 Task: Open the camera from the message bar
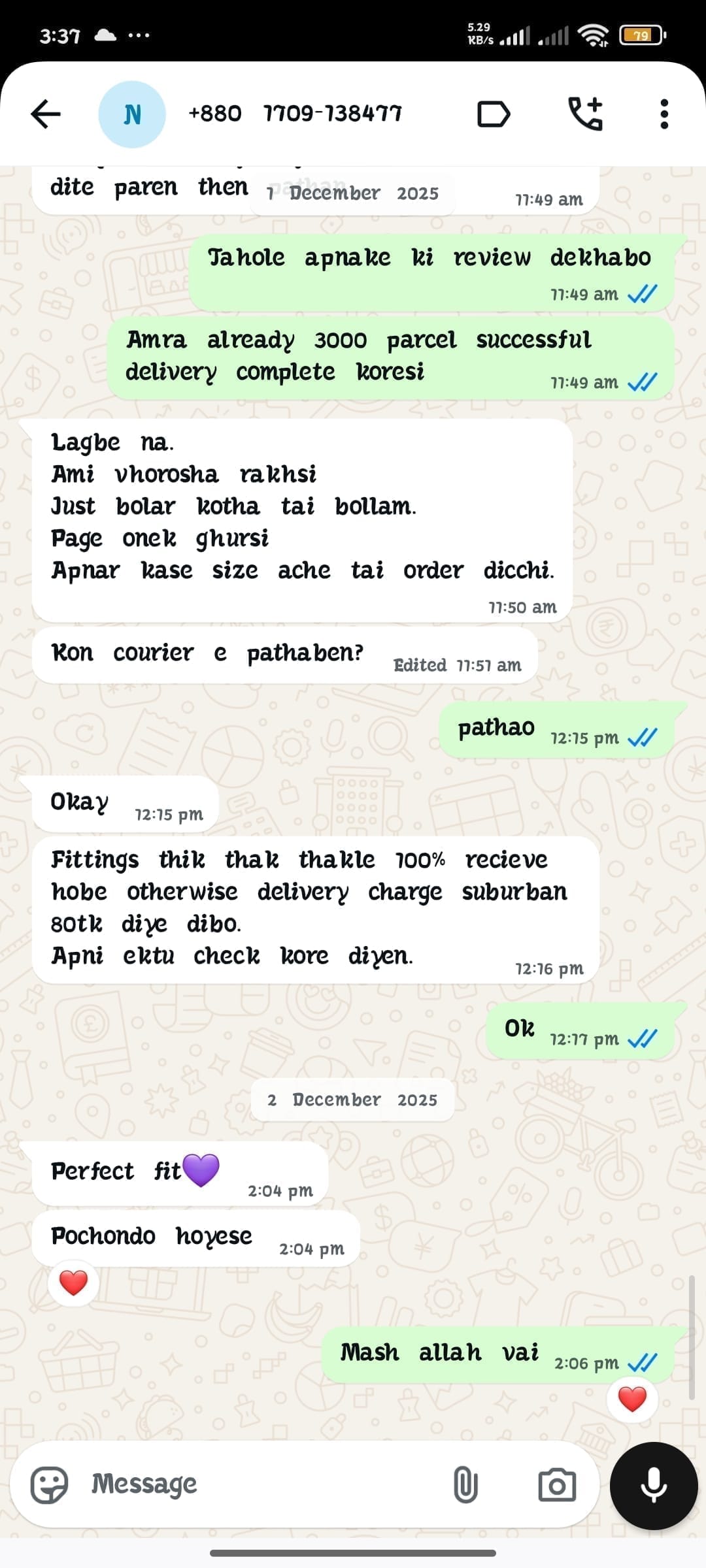tap(557, 1484)
